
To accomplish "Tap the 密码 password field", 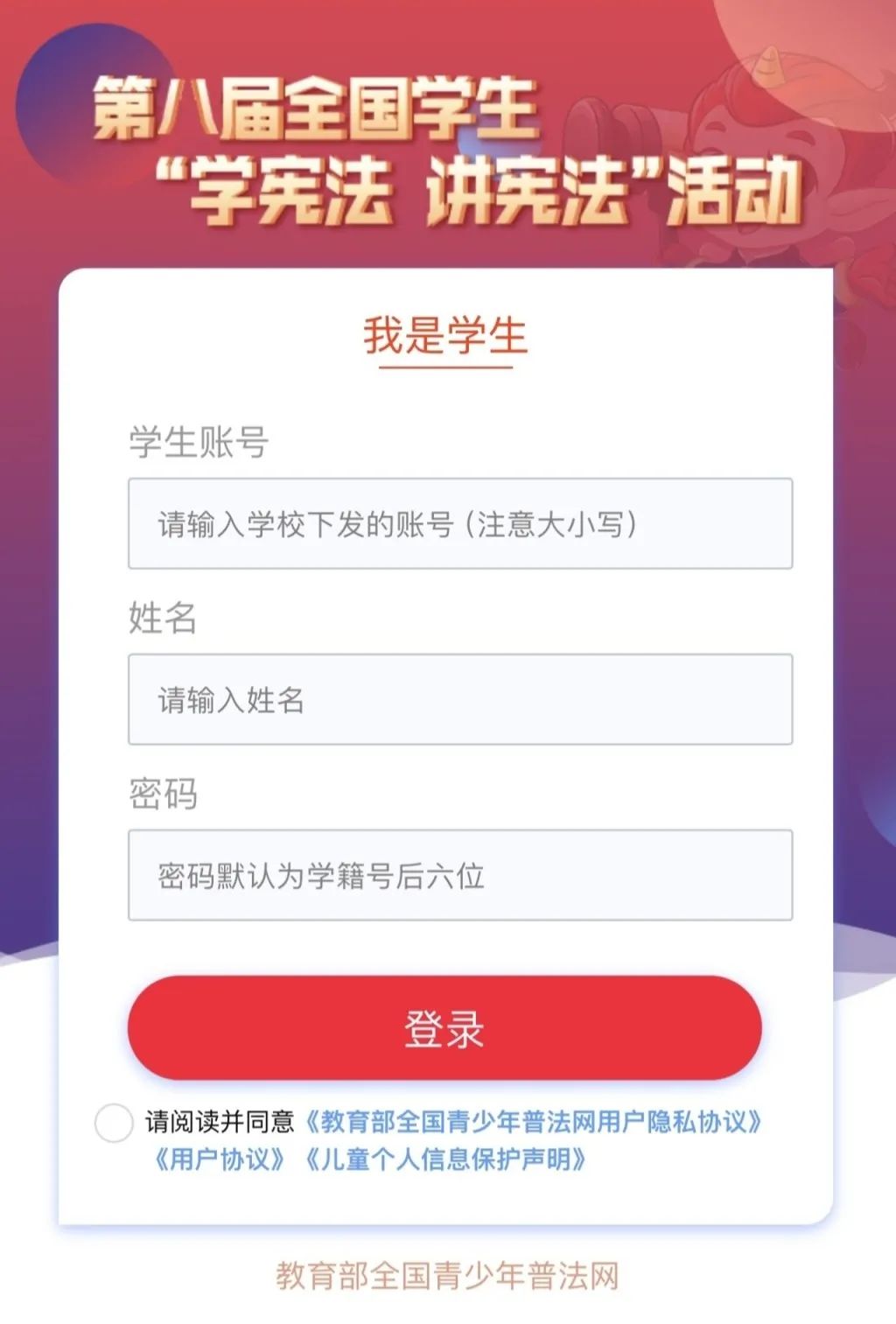I will pos(460,875).
